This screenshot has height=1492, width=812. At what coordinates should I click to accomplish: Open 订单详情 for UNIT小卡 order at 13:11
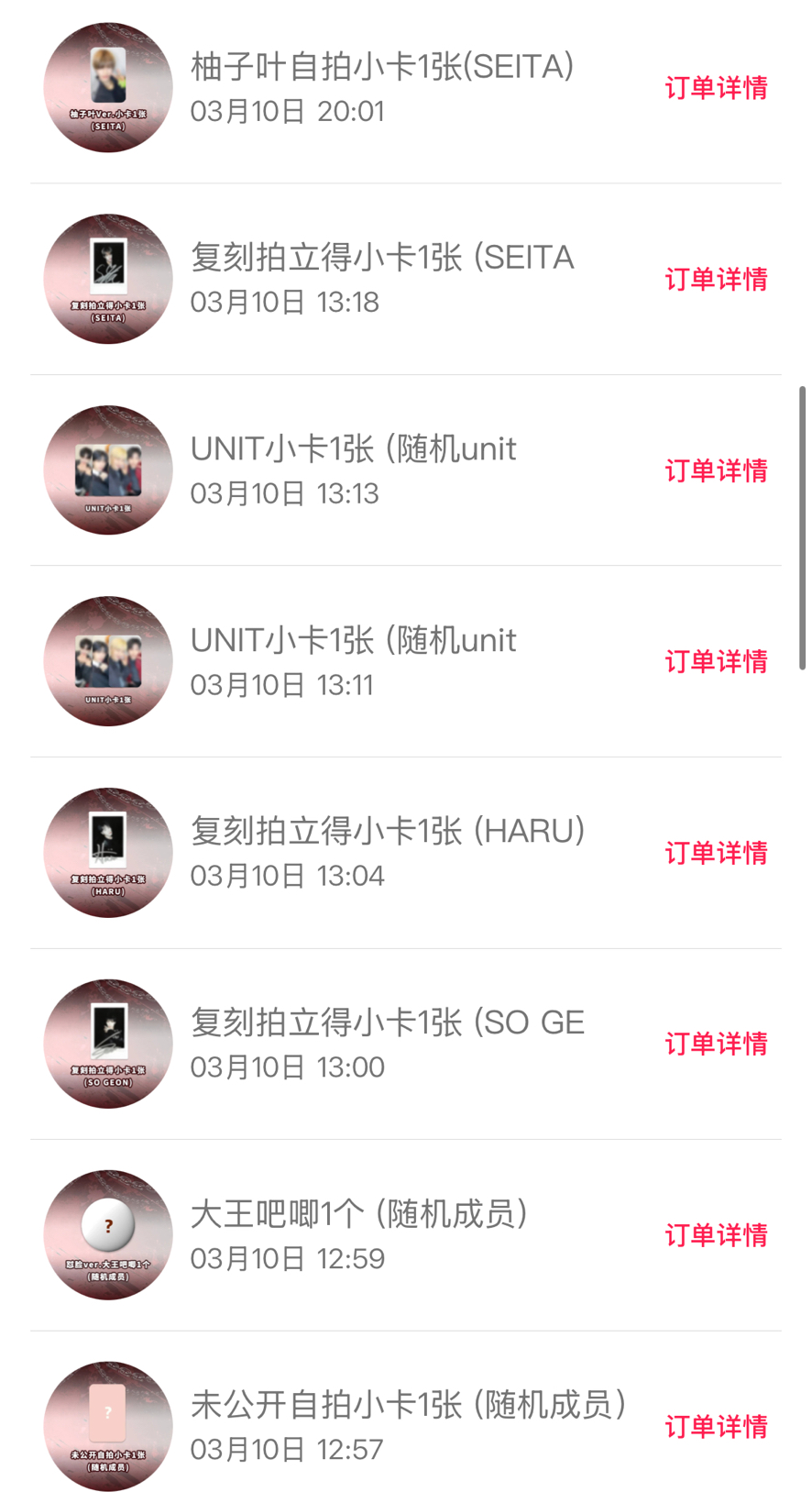click(x=716, y=662)
